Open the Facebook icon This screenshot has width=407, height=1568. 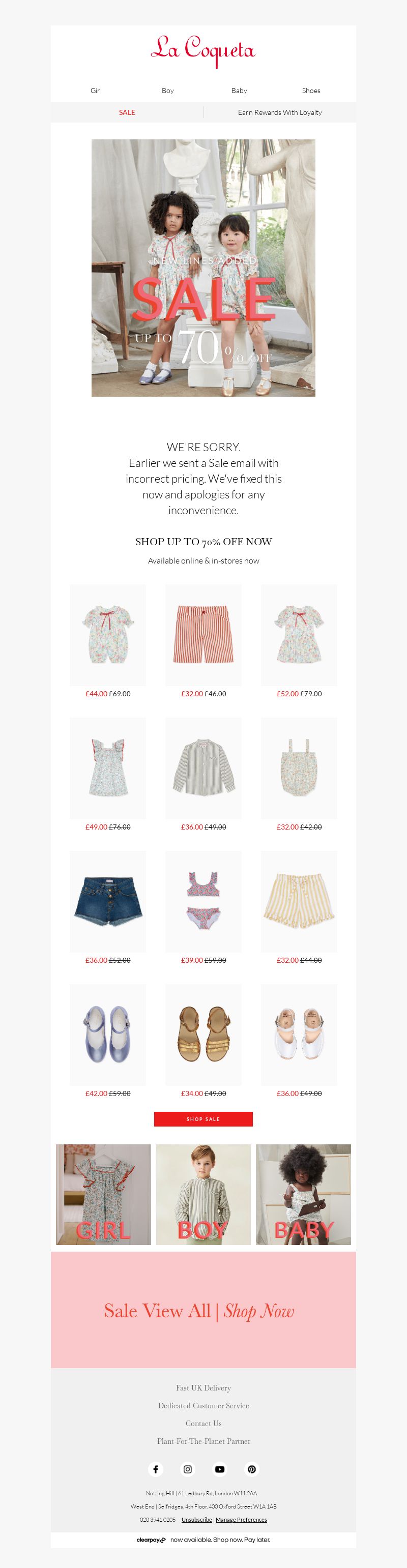coord(155,1469)
